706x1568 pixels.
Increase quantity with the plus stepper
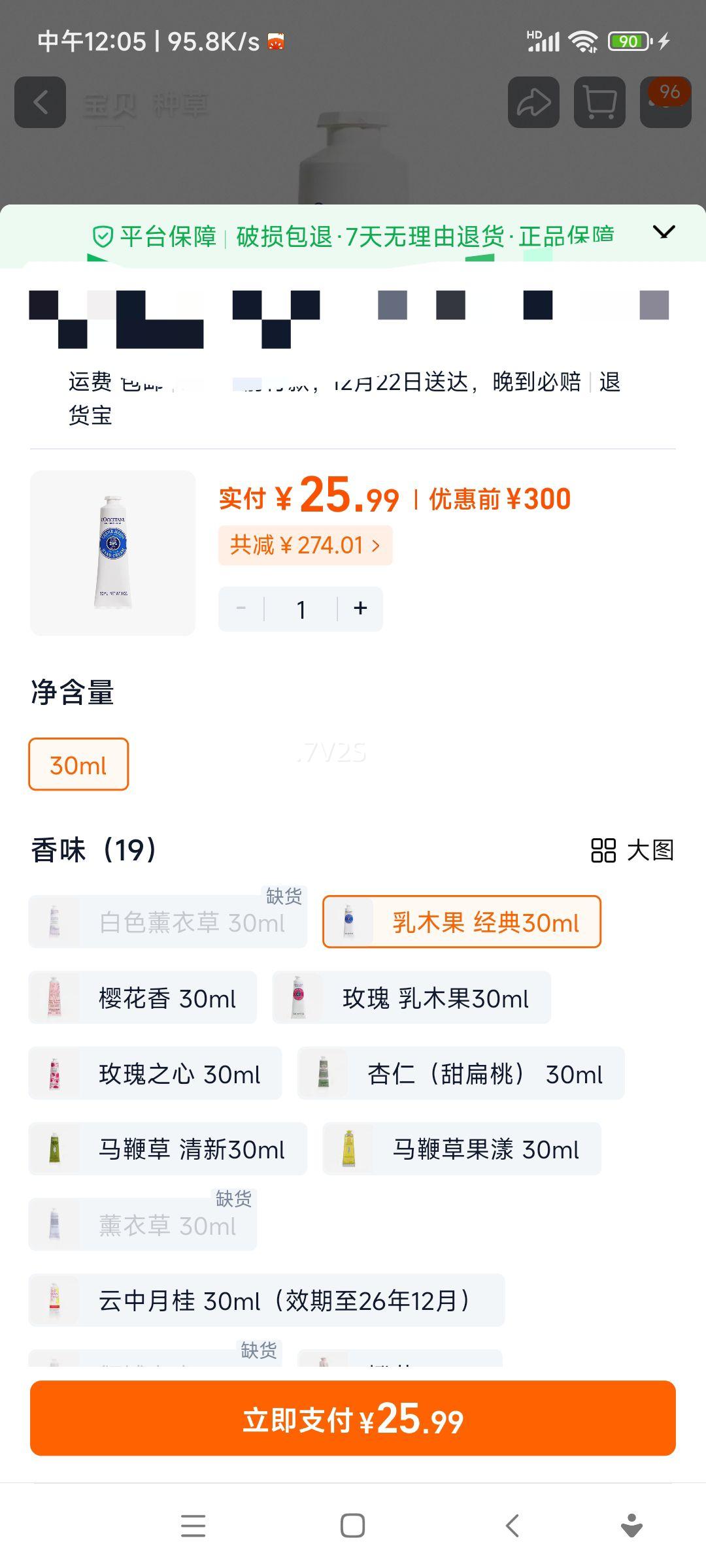360,608
